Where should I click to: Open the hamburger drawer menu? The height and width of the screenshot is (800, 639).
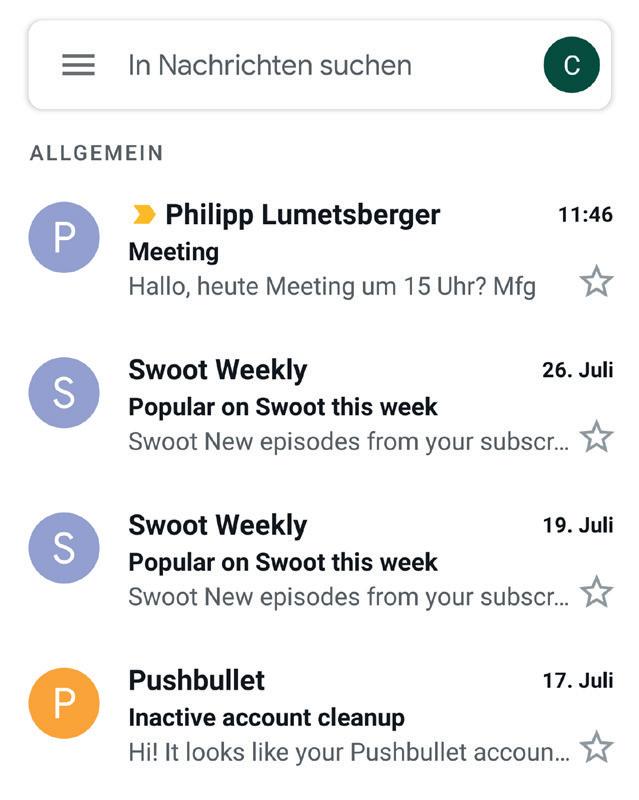78,65
